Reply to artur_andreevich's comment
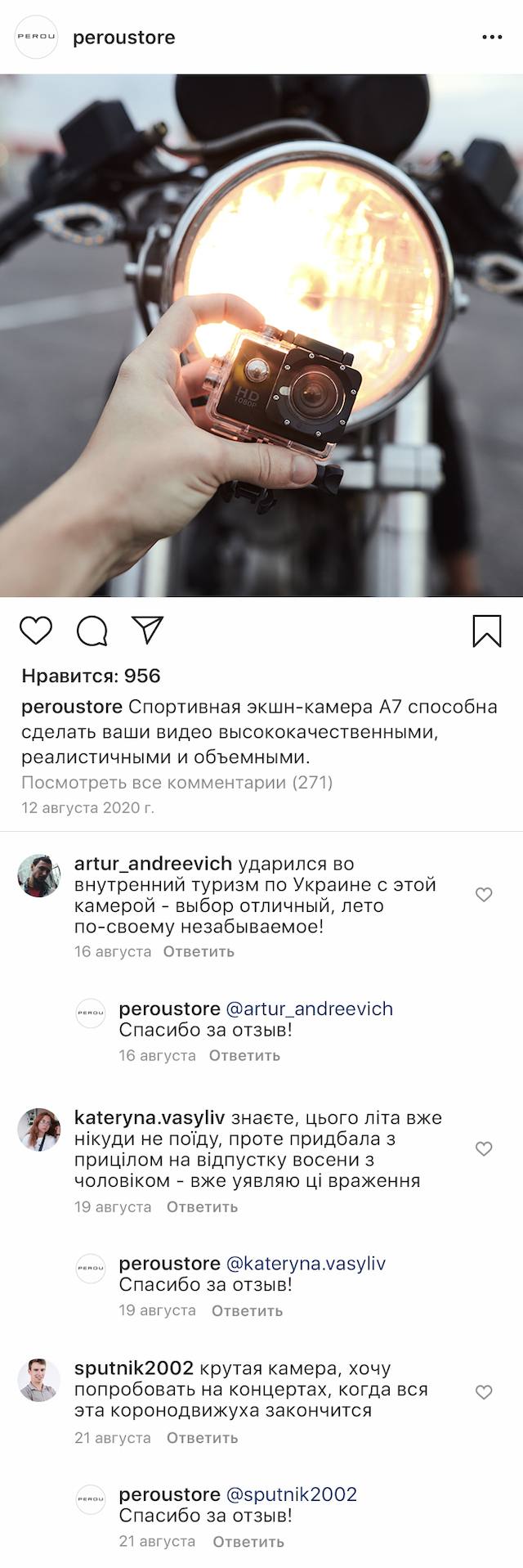Viewport: 523px width, 1568px height. (199, 952)
